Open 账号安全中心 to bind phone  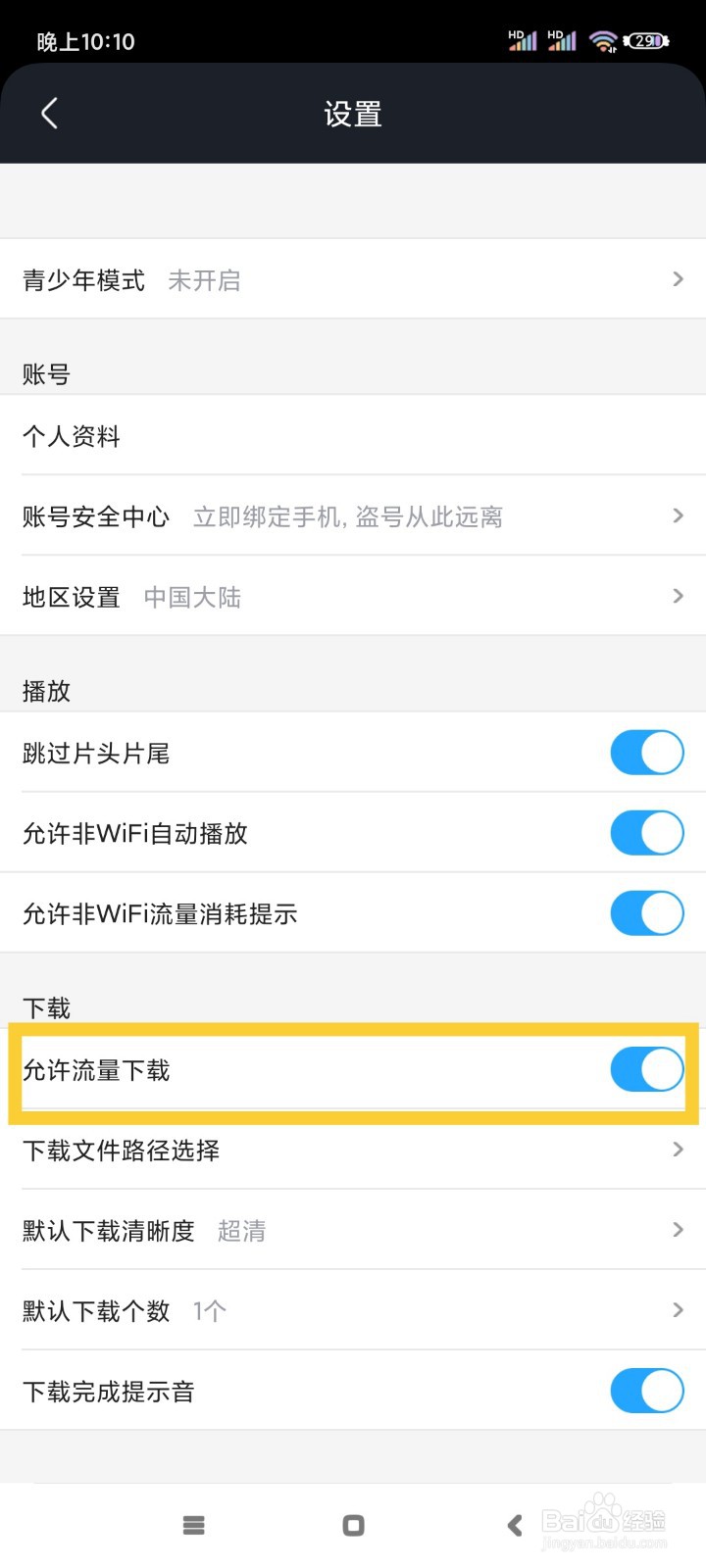coord(353,516)
